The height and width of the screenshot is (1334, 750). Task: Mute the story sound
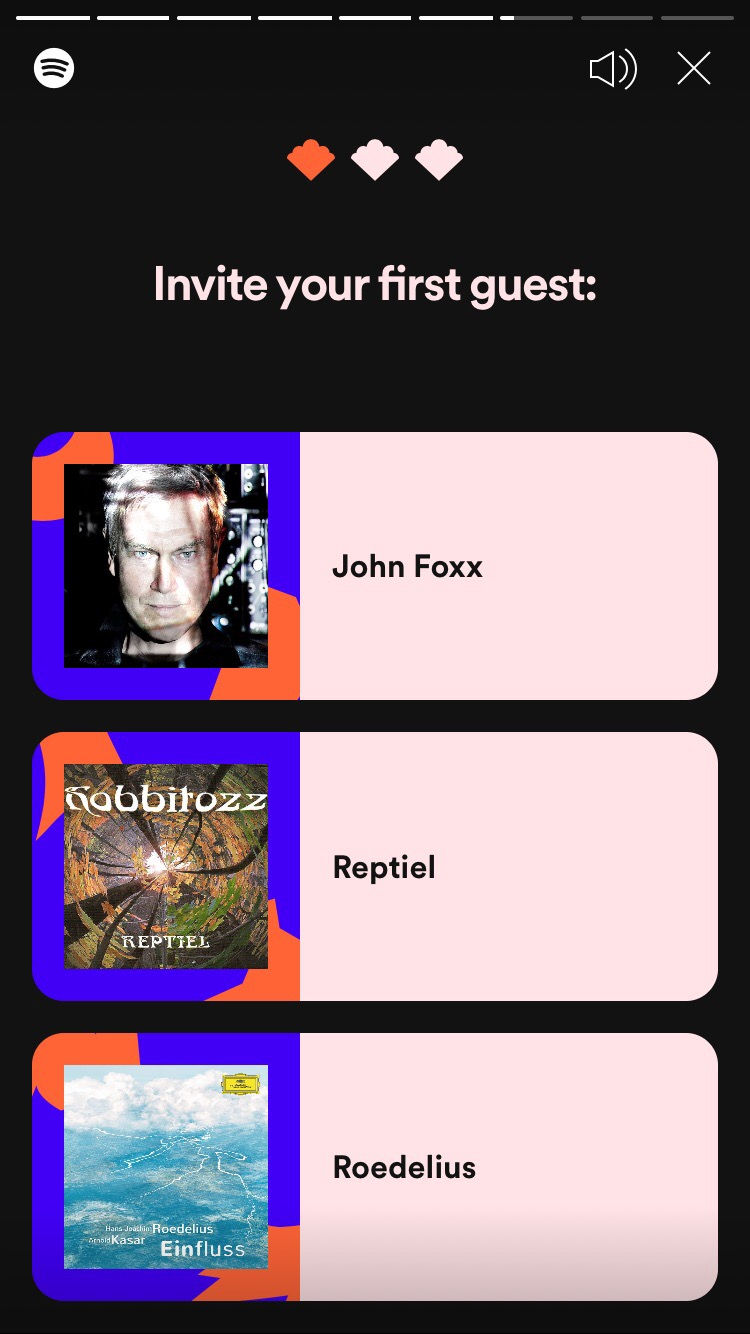tap(612, 69)
